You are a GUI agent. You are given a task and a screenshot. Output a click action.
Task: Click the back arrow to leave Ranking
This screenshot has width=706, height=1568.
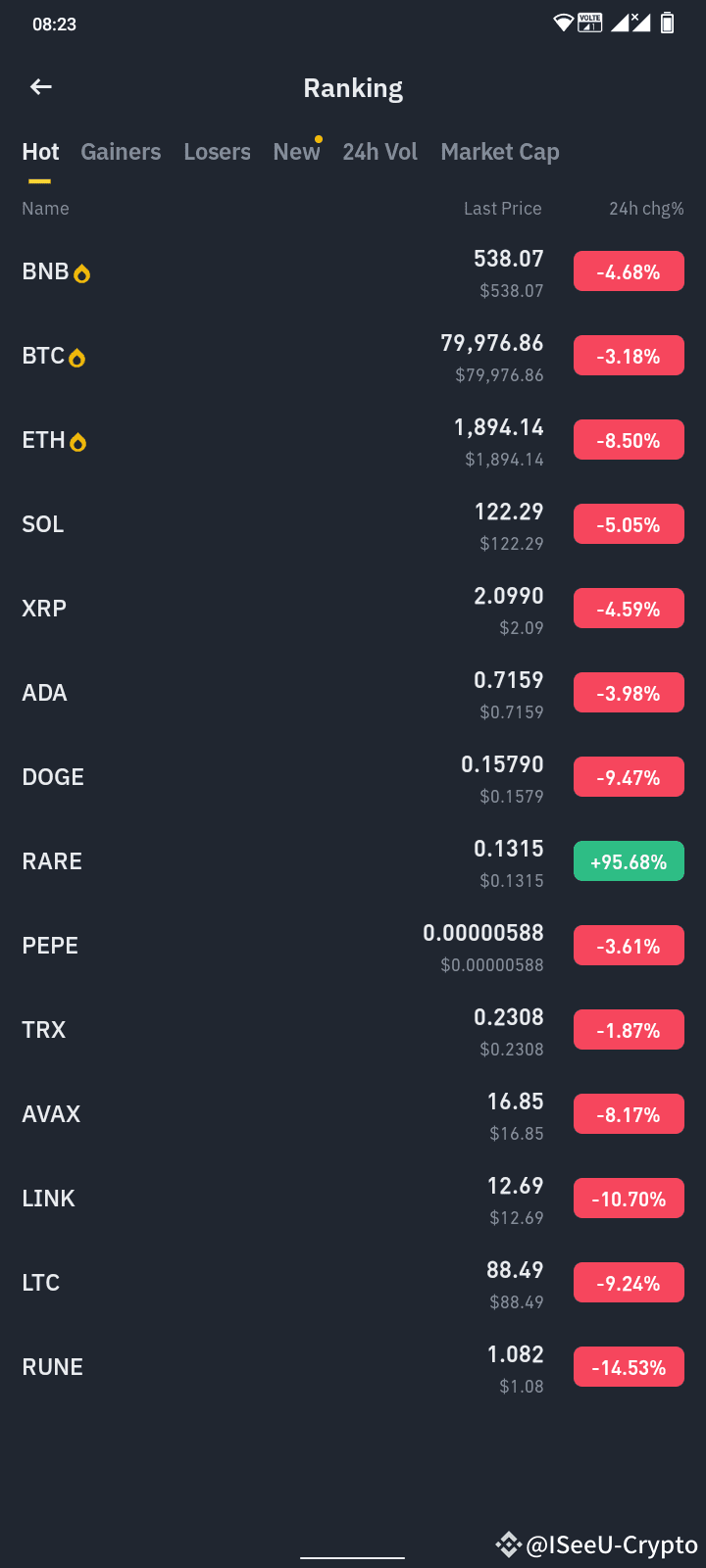(40, 86)
